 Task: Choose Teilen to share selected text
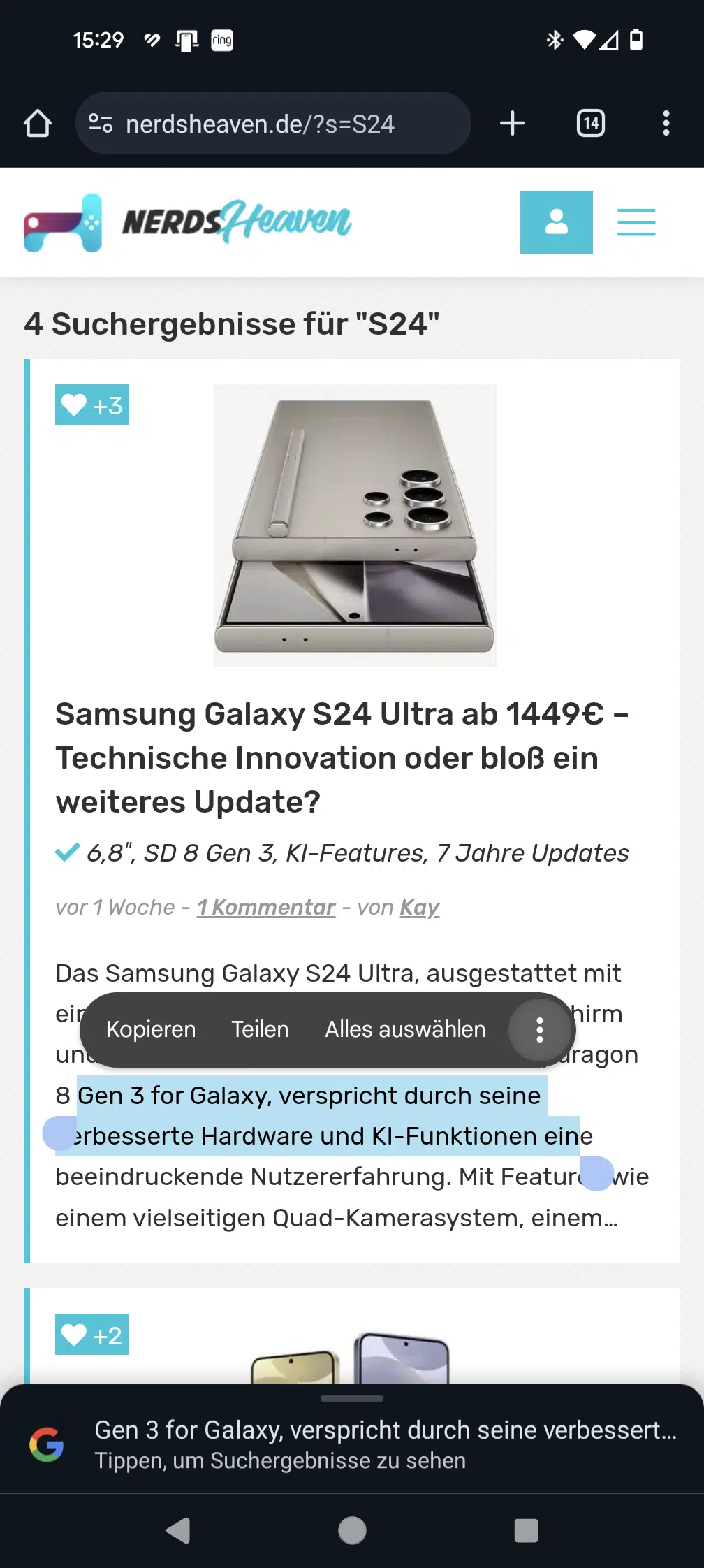260,1029
